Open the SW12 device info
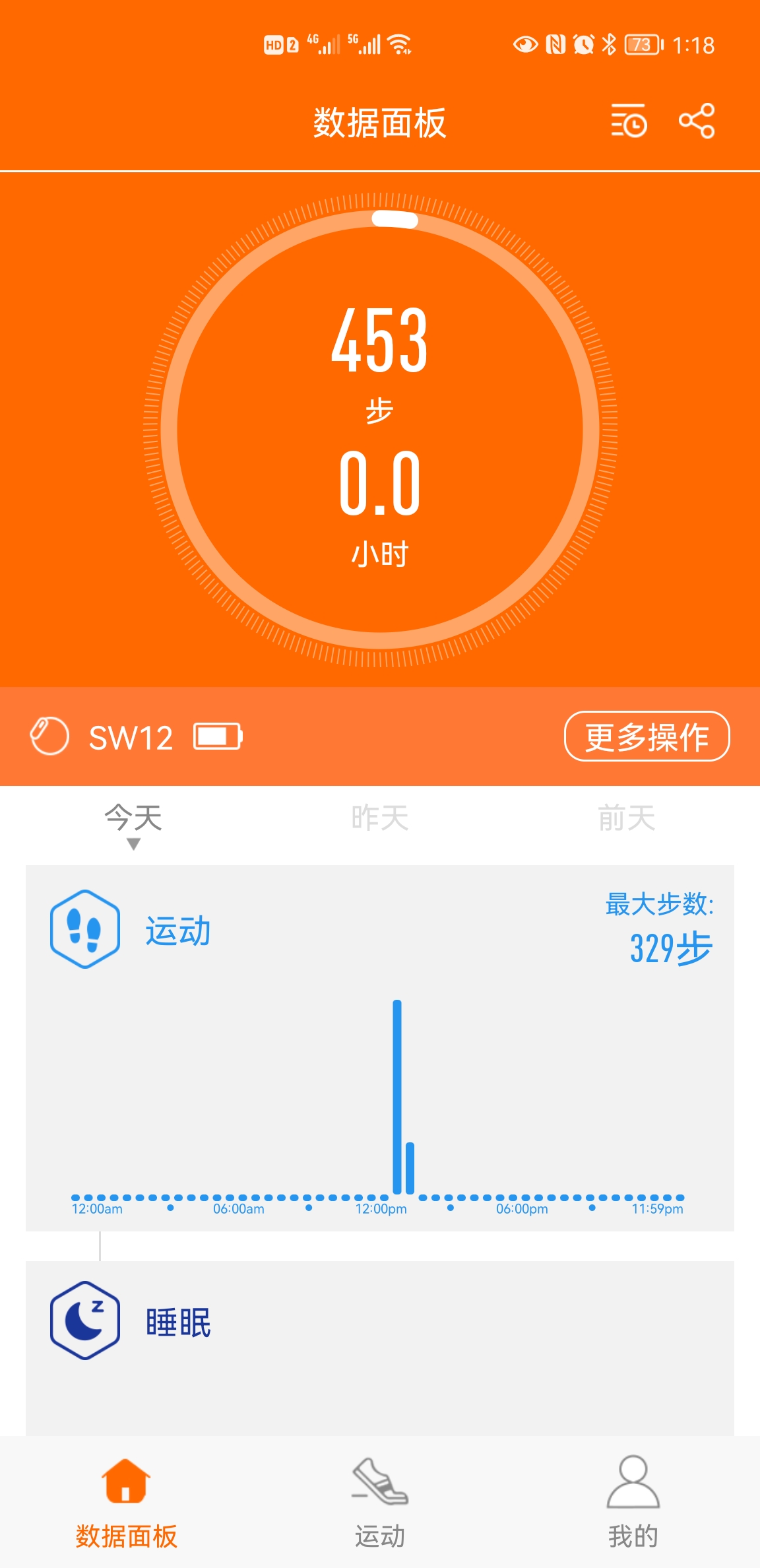The height and width of the screenshot is (1568, 760). coord(131,737)
